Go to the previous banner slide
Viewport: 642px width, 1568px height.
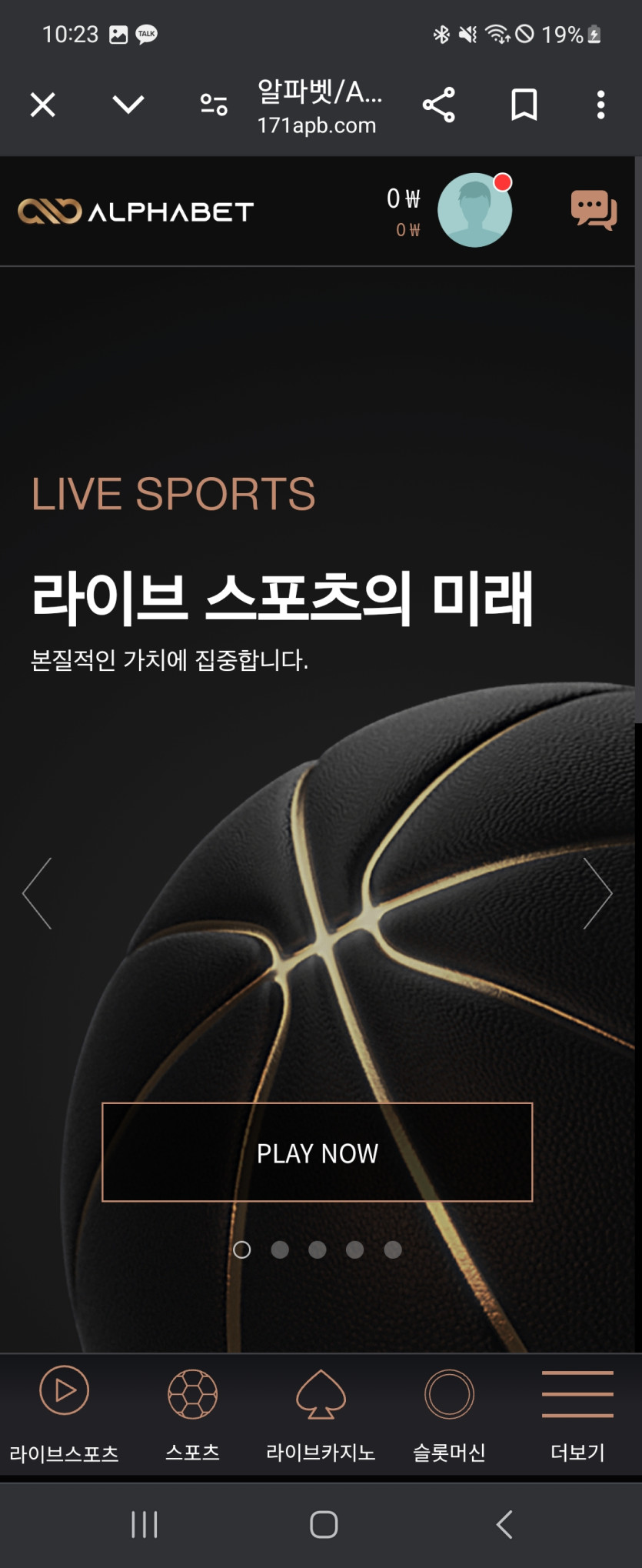(38, 893)
